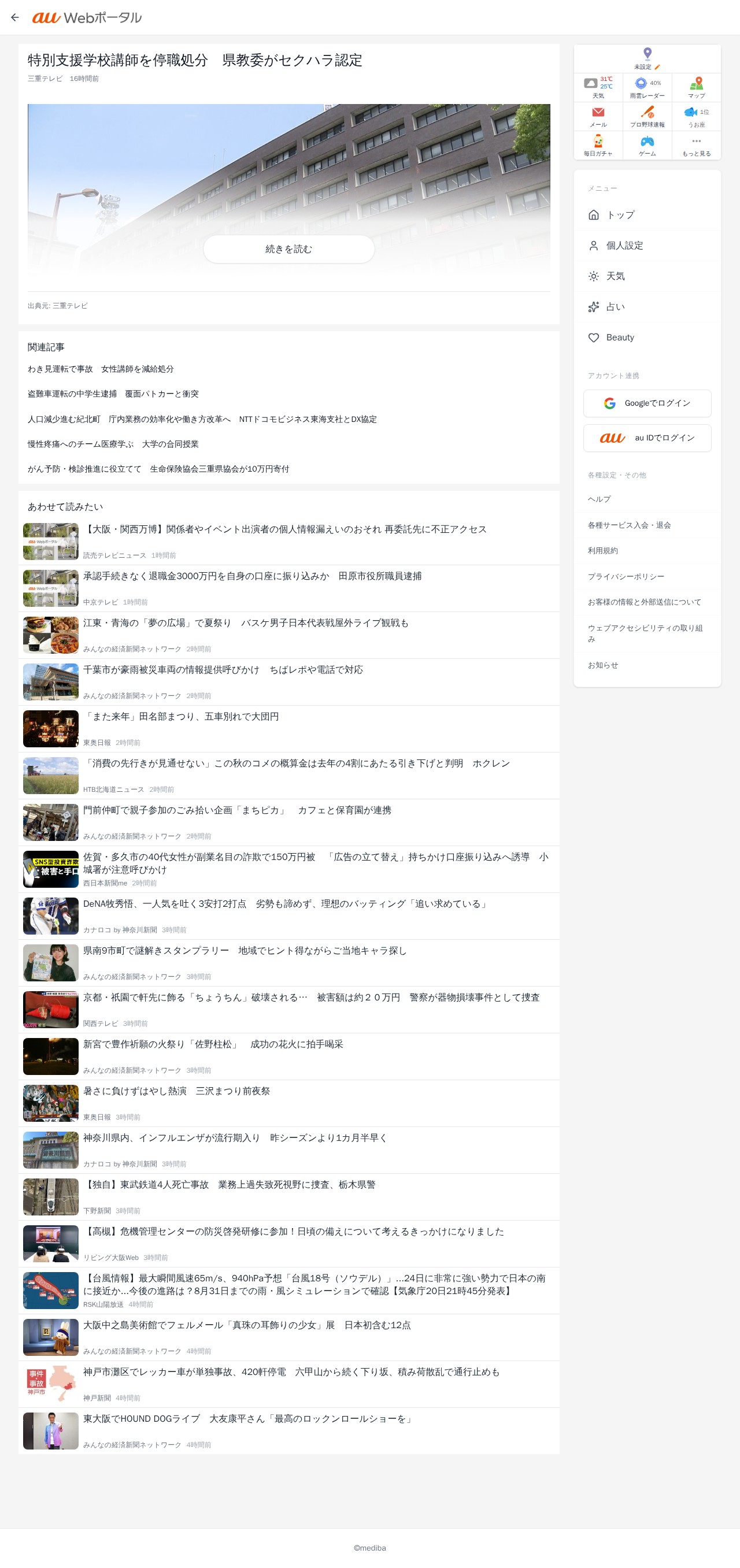Go back with the top-left arrow

pyautogui.click(x=14, y=18)
